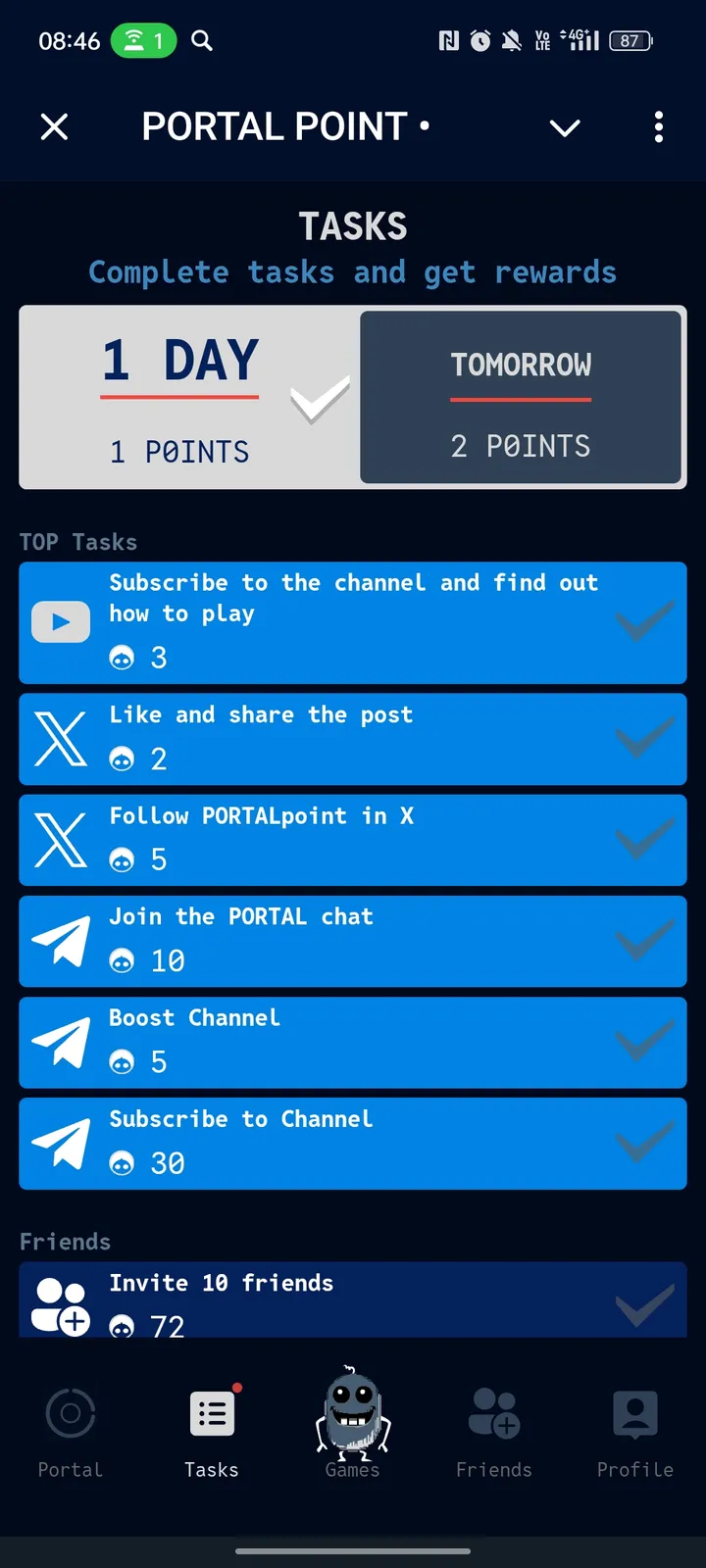Tap the network signal indicator
706x1568 pixels.
click(582, 40)
